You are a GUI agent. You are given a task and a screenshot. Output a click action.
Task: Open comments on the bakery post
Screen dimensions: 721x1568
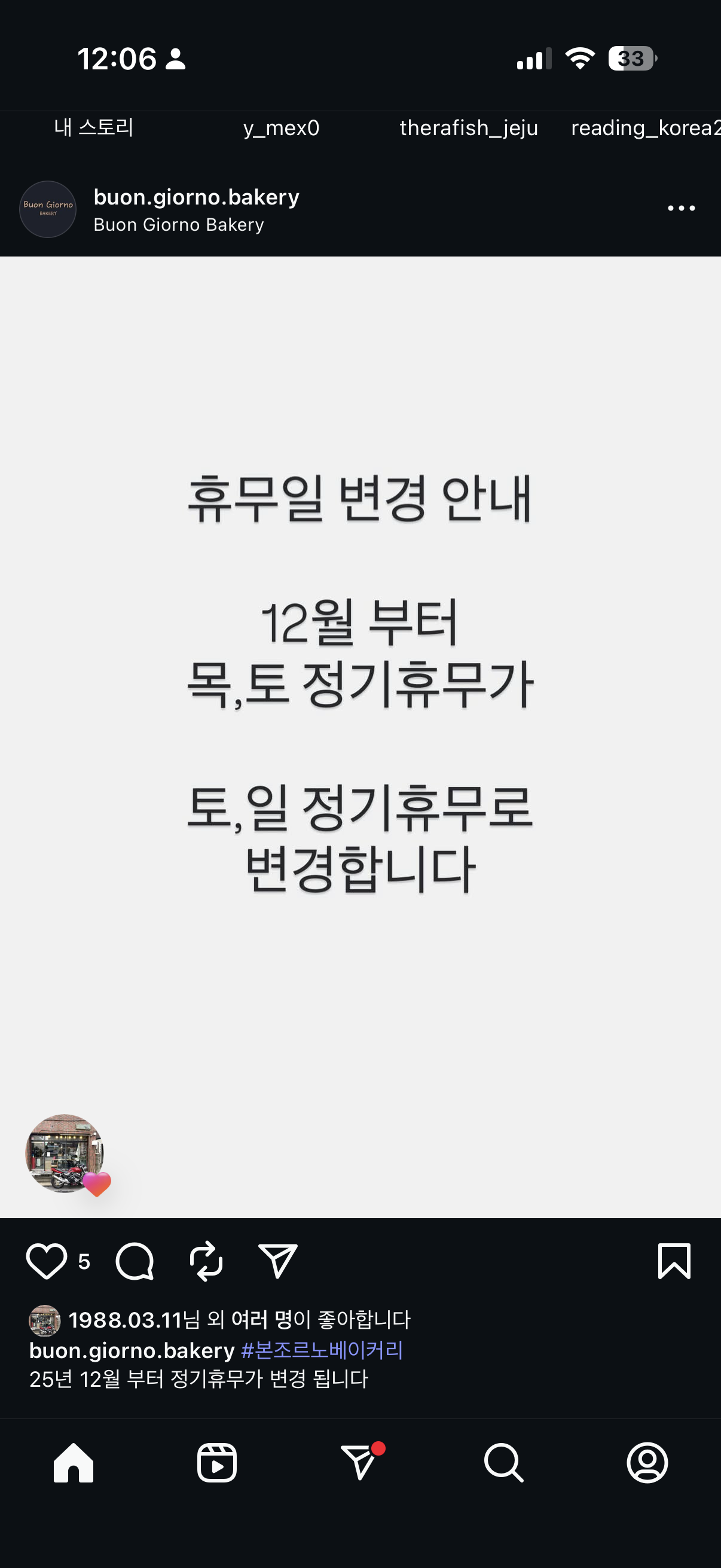tap(135, 1261)
